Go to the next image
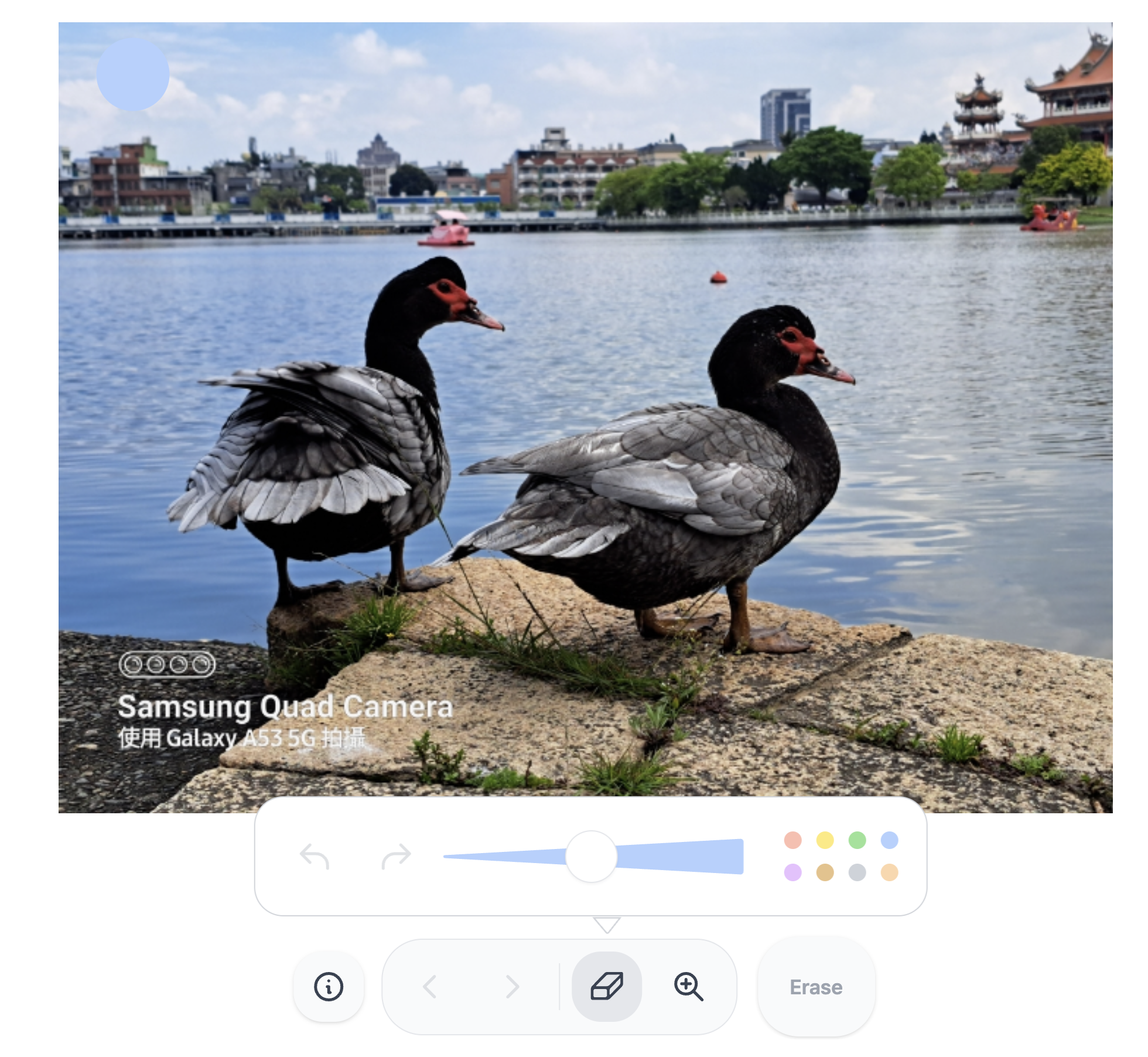 512,987
